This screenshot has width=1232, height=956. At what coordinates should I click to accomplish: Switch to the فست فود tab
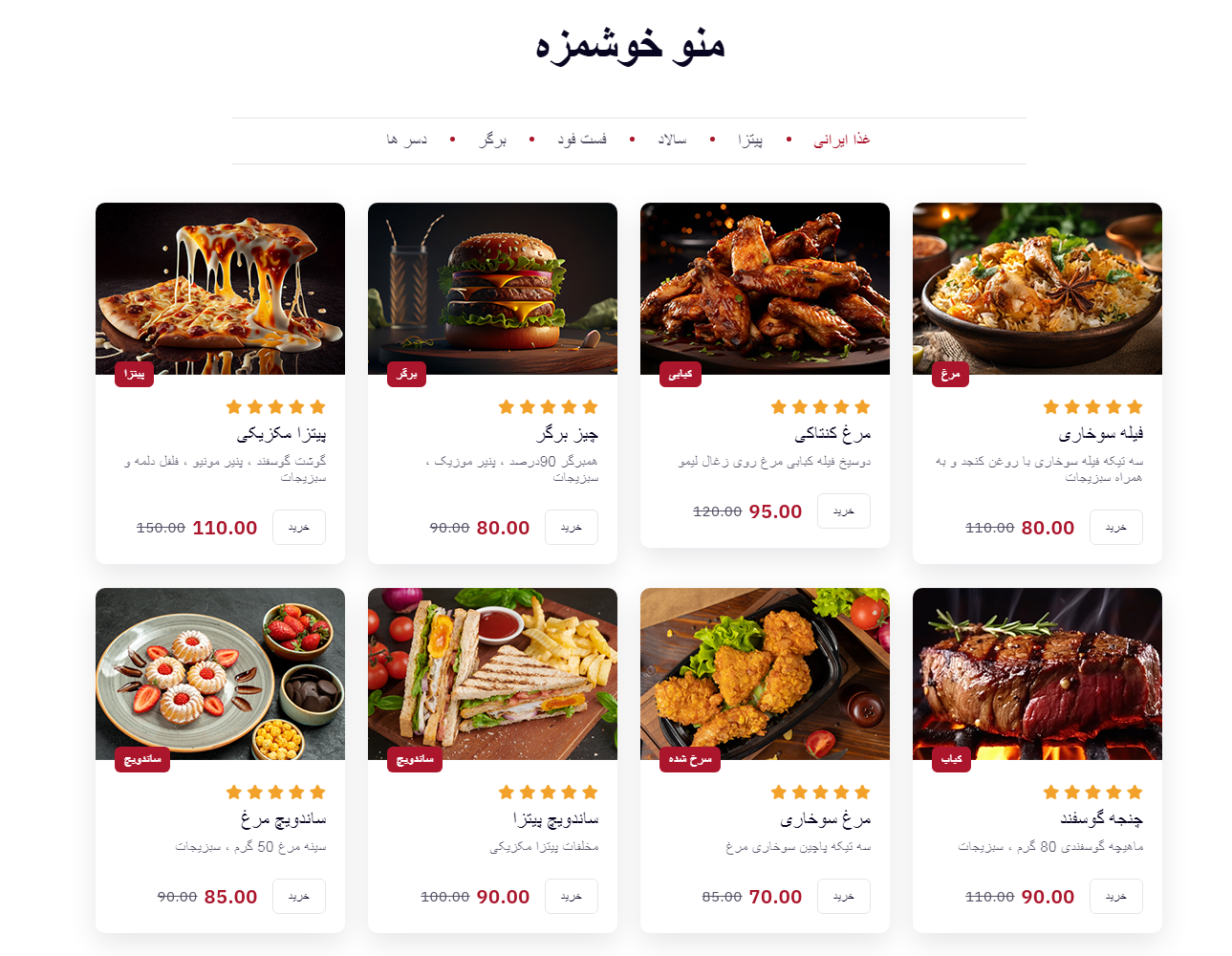pos(582,140)
